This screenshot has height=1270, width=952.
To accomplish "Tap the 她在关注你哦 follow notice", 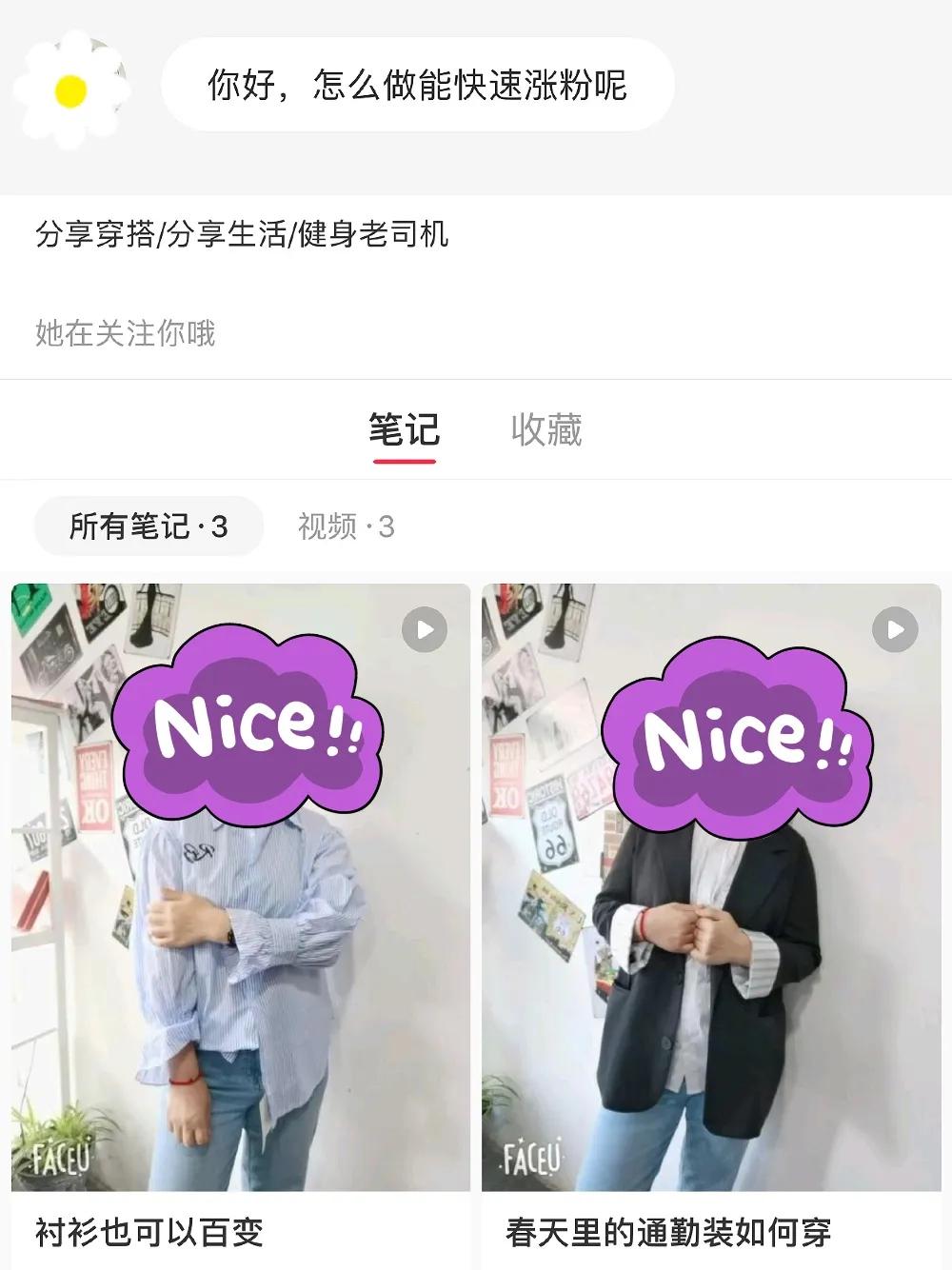I will (126, 332).
